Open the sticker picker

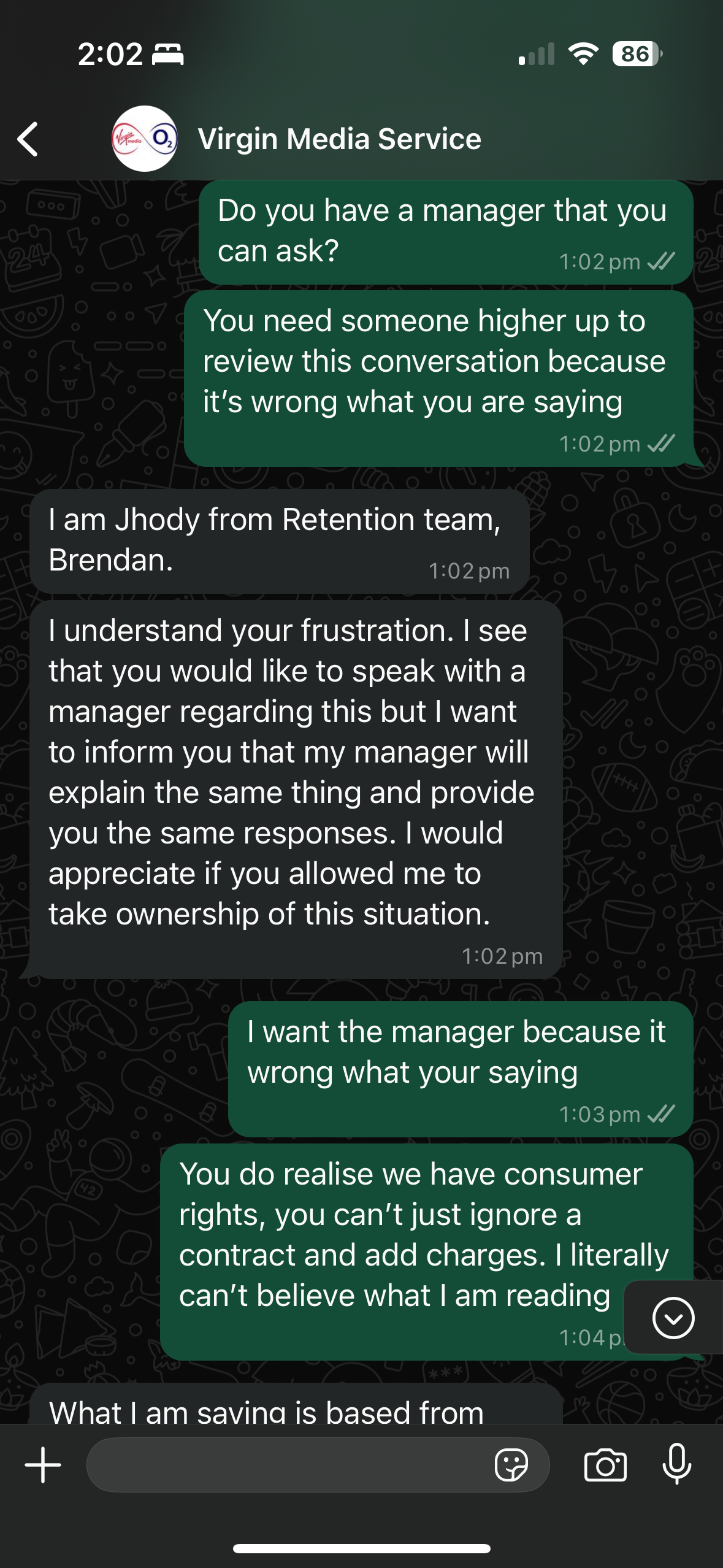[511, 1465]
